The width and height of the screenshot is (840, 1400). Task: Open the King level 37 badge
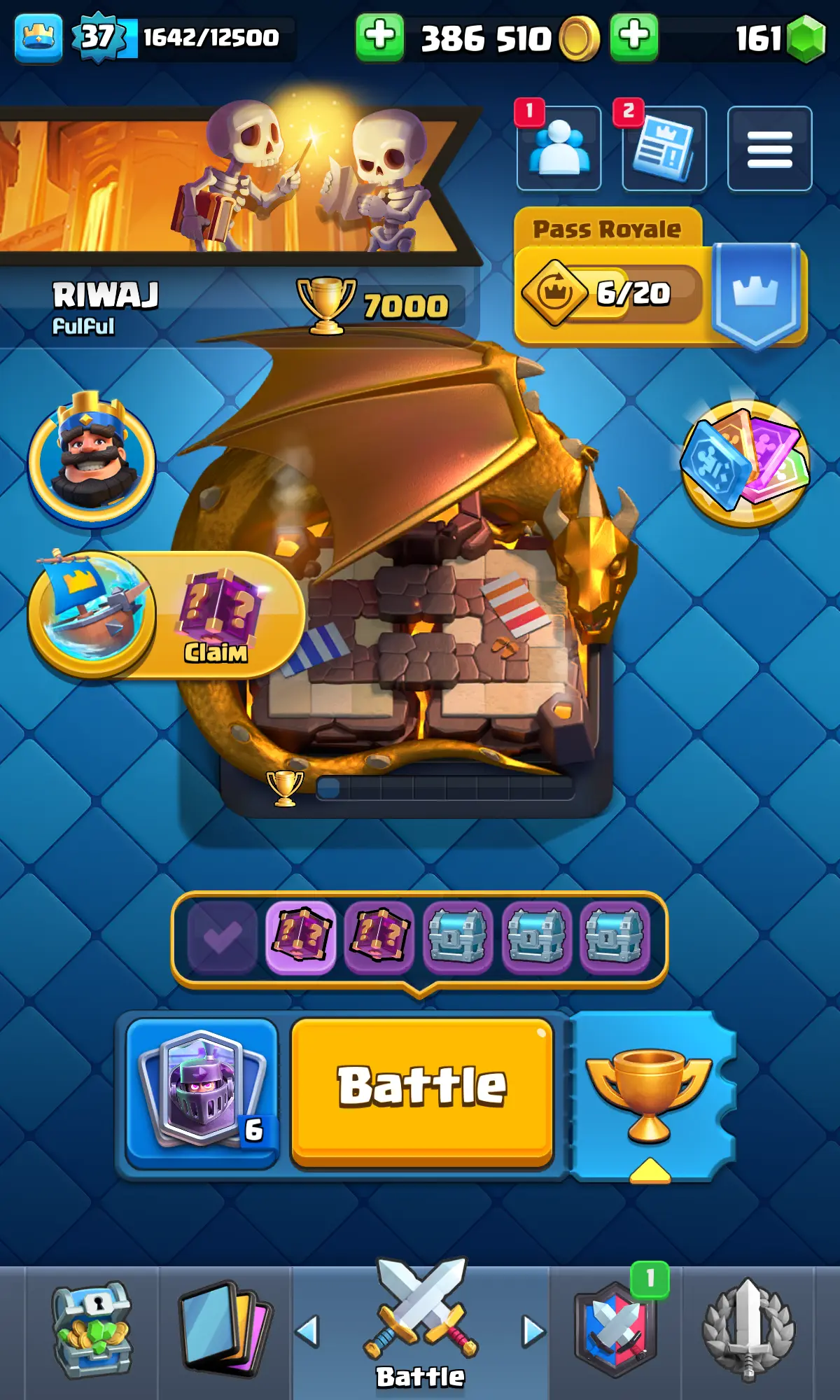[x=98, y=37]
